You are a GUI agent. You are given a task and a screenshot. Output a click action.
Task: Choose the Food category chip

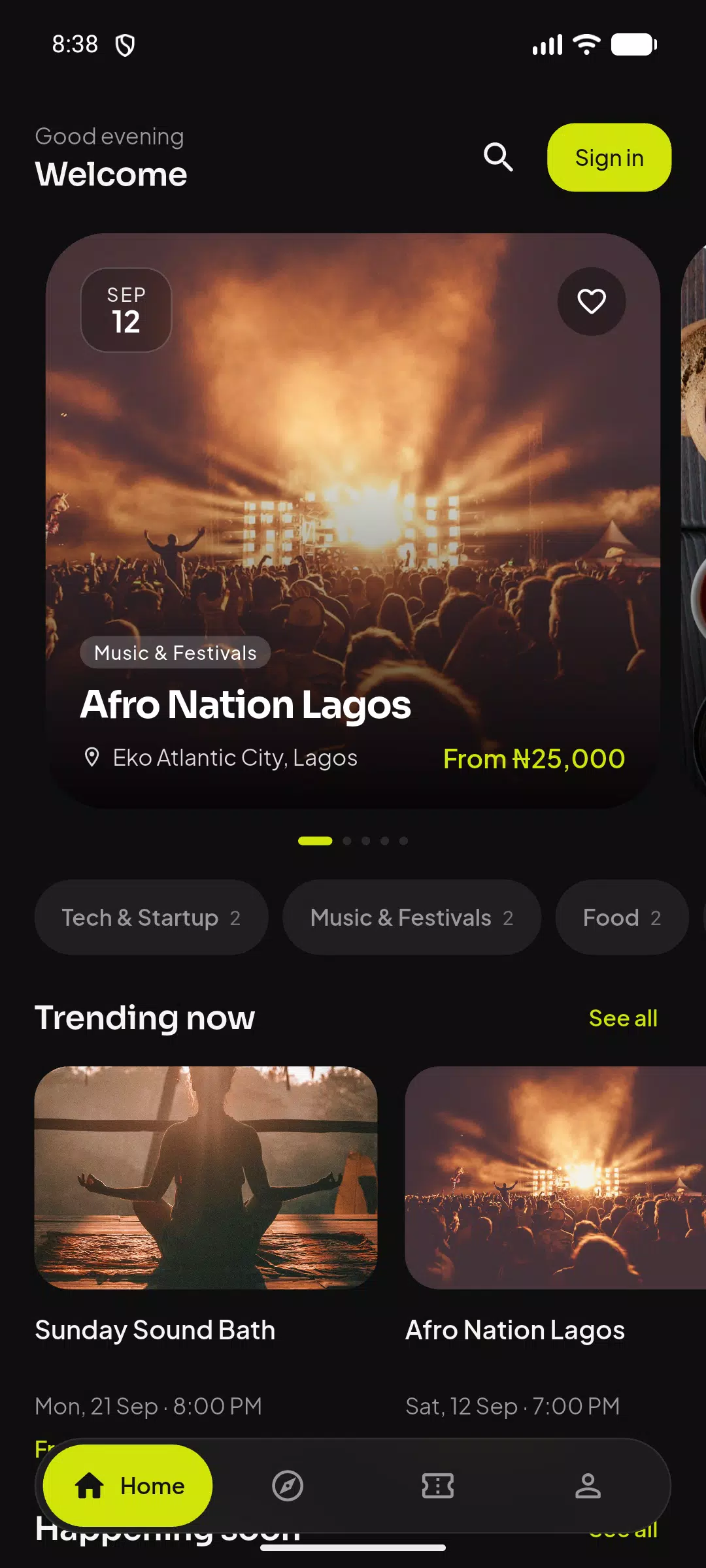622,917
